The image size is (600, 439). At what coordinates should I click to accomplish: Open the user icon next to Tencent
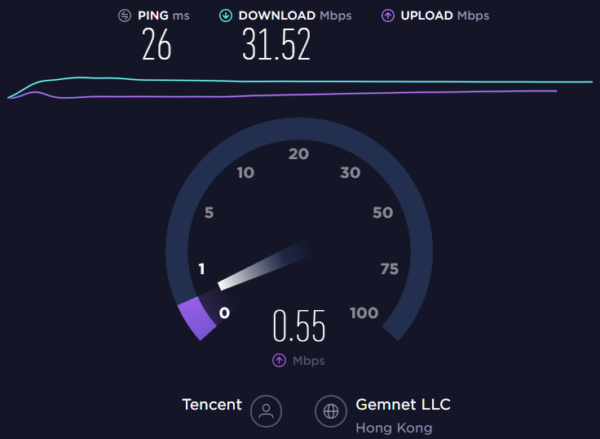click(267, 410)
